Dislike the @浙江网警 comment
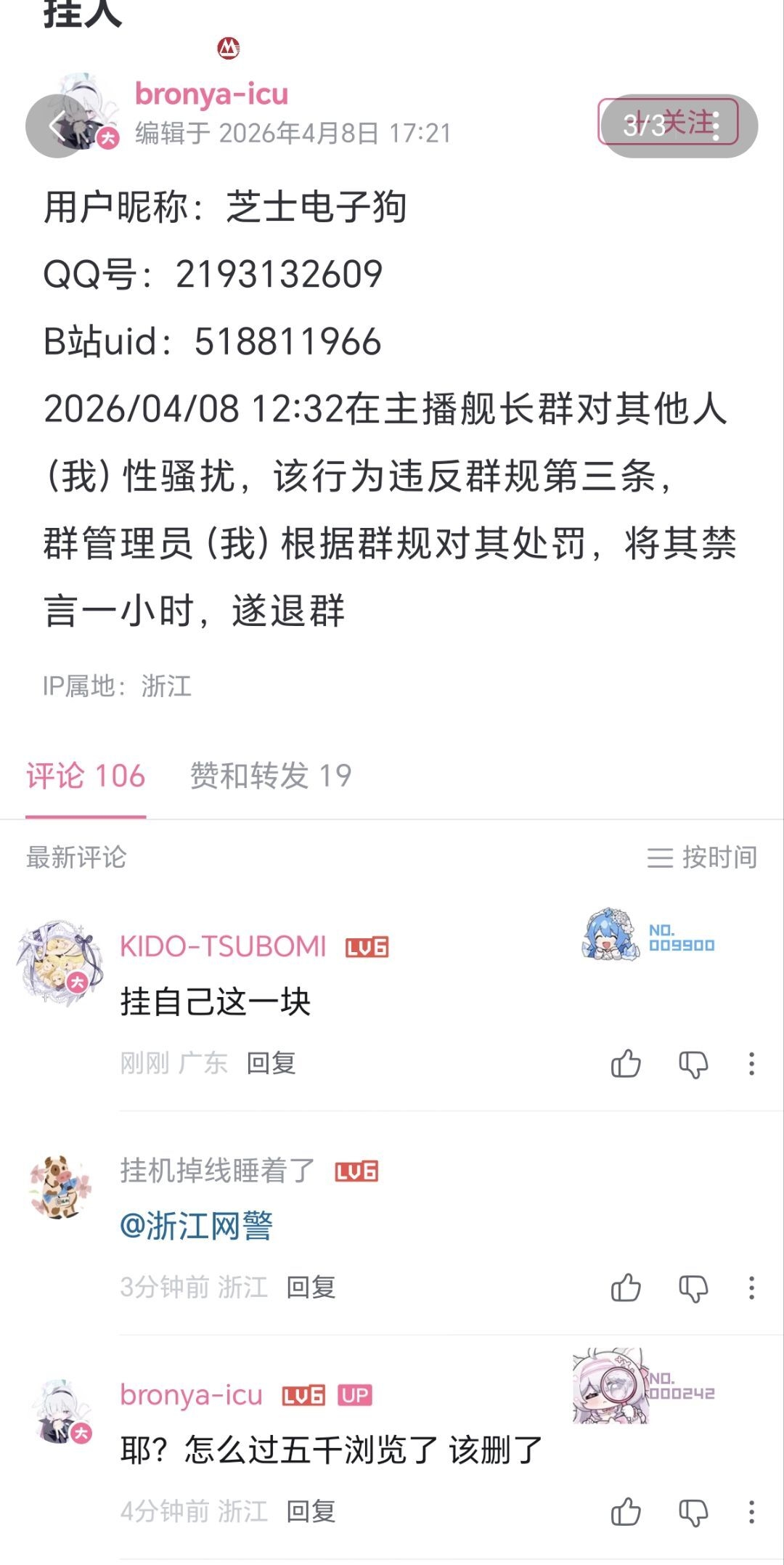The height and width of the screenshot is (1565, 784). click(x=693, y=1289)
